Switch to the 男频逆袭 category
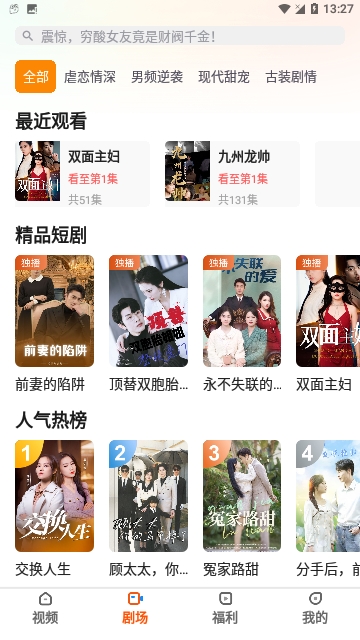Viewport: 360px width, 640px height. pyautogui.click(x=157, y=77)
